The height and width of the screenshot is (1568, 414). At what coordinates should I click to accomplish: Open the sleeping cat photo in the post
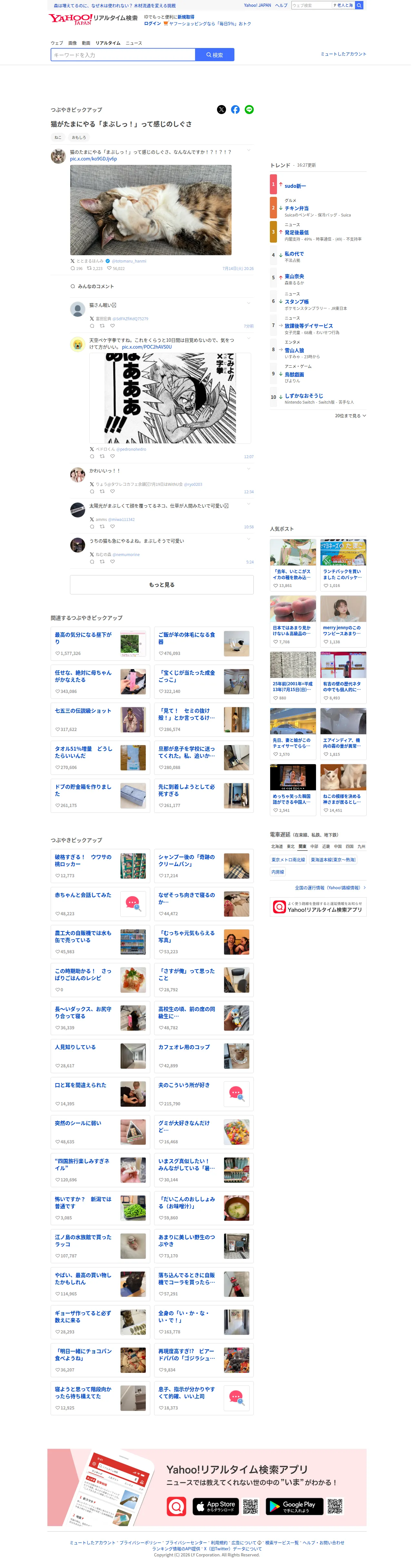pyautogui.click(x=150, y=210)
